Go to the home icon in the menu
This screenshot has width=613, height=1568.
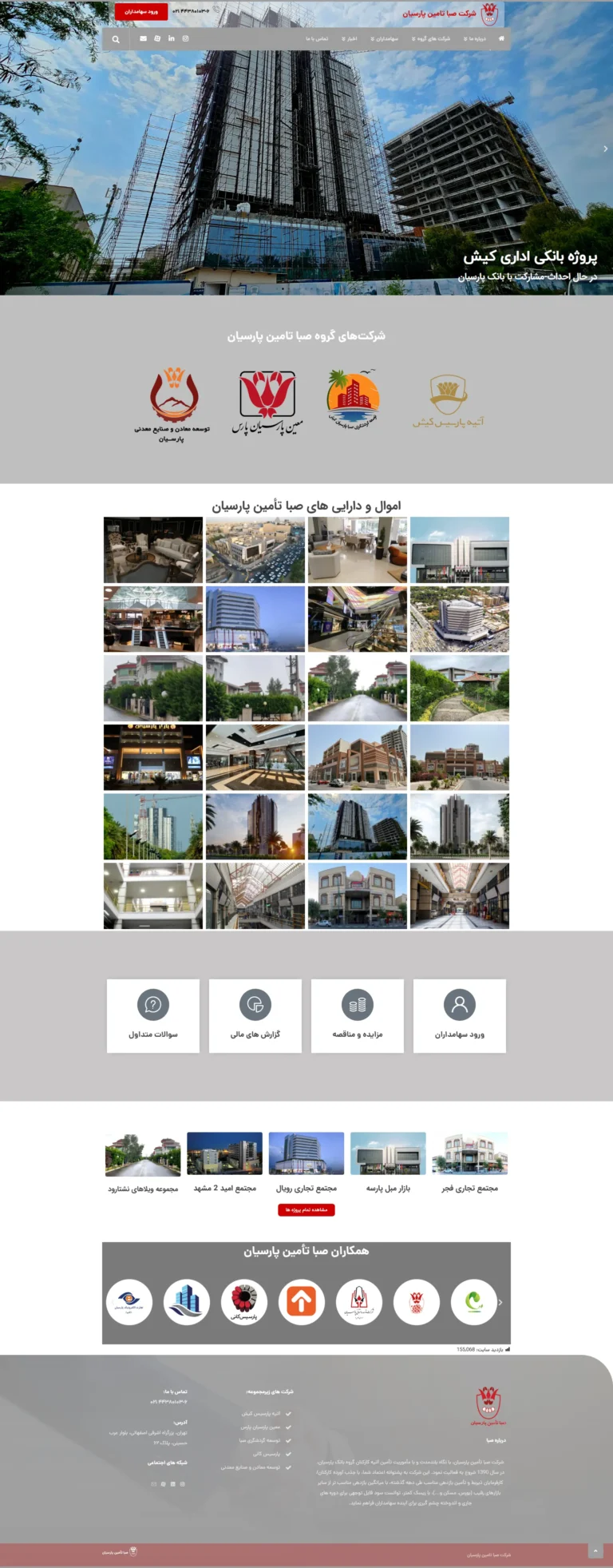(x=501, y=38)
